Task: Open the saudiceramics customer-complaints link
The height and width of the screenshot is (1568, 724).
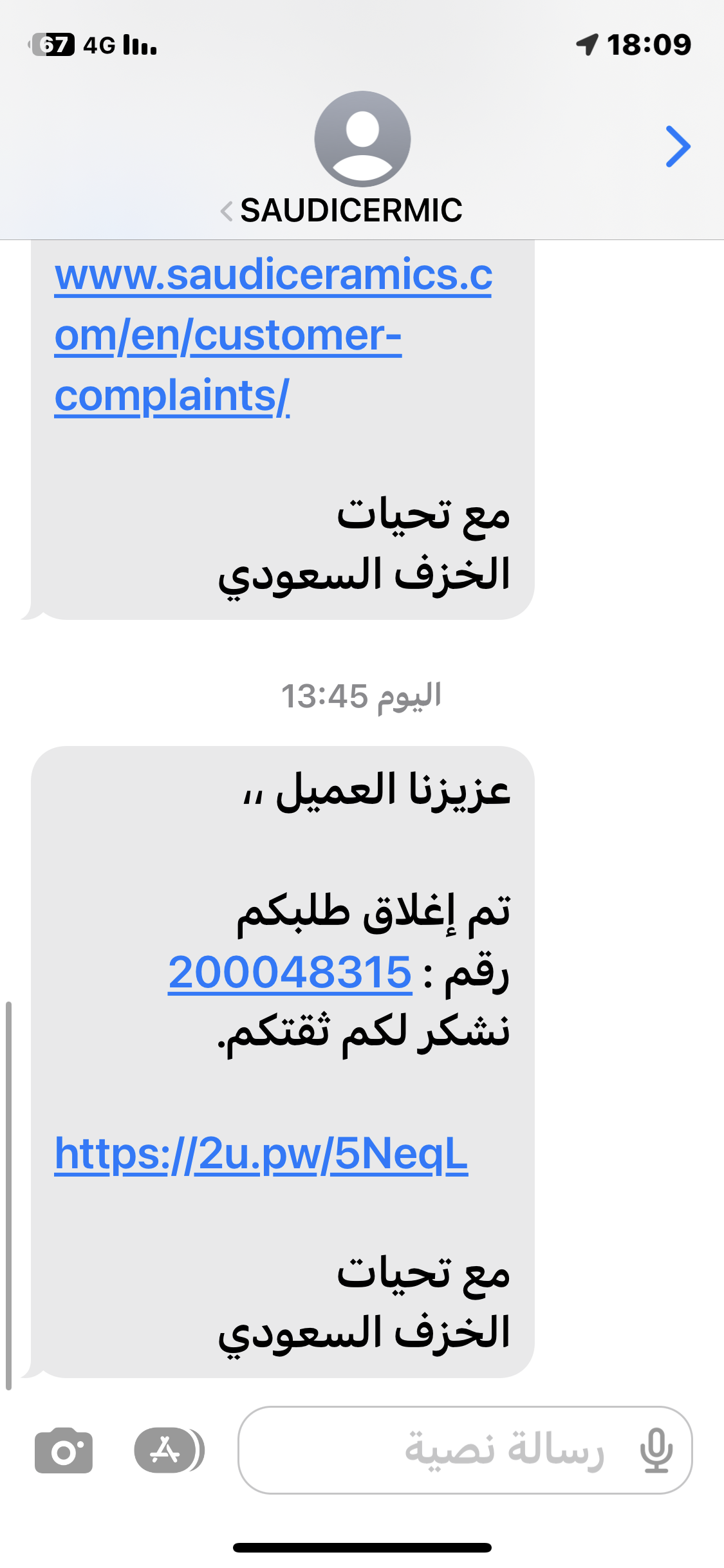Action: click(x=274, y=335)
